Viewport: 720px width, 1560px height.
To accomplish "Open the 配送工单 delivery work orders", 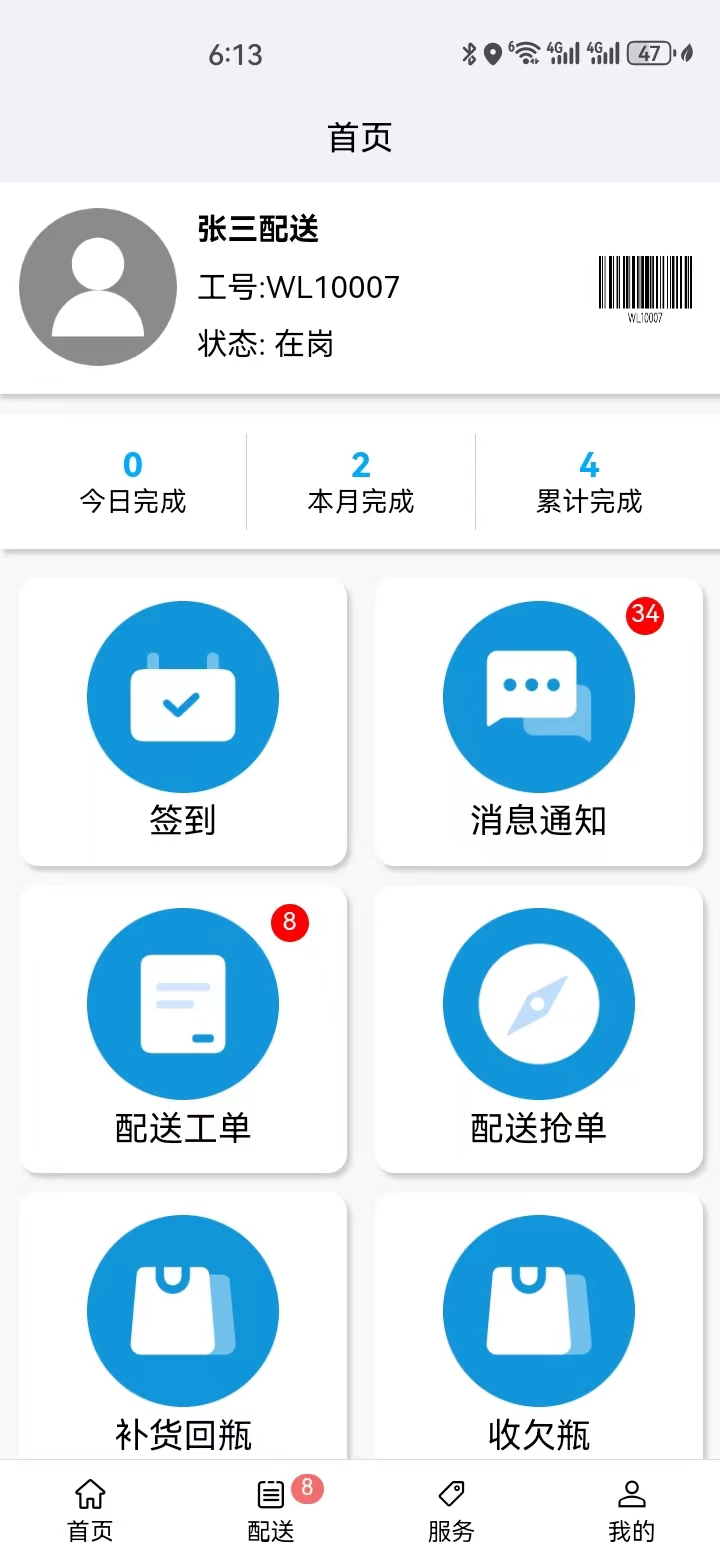I will point(182,1003).
